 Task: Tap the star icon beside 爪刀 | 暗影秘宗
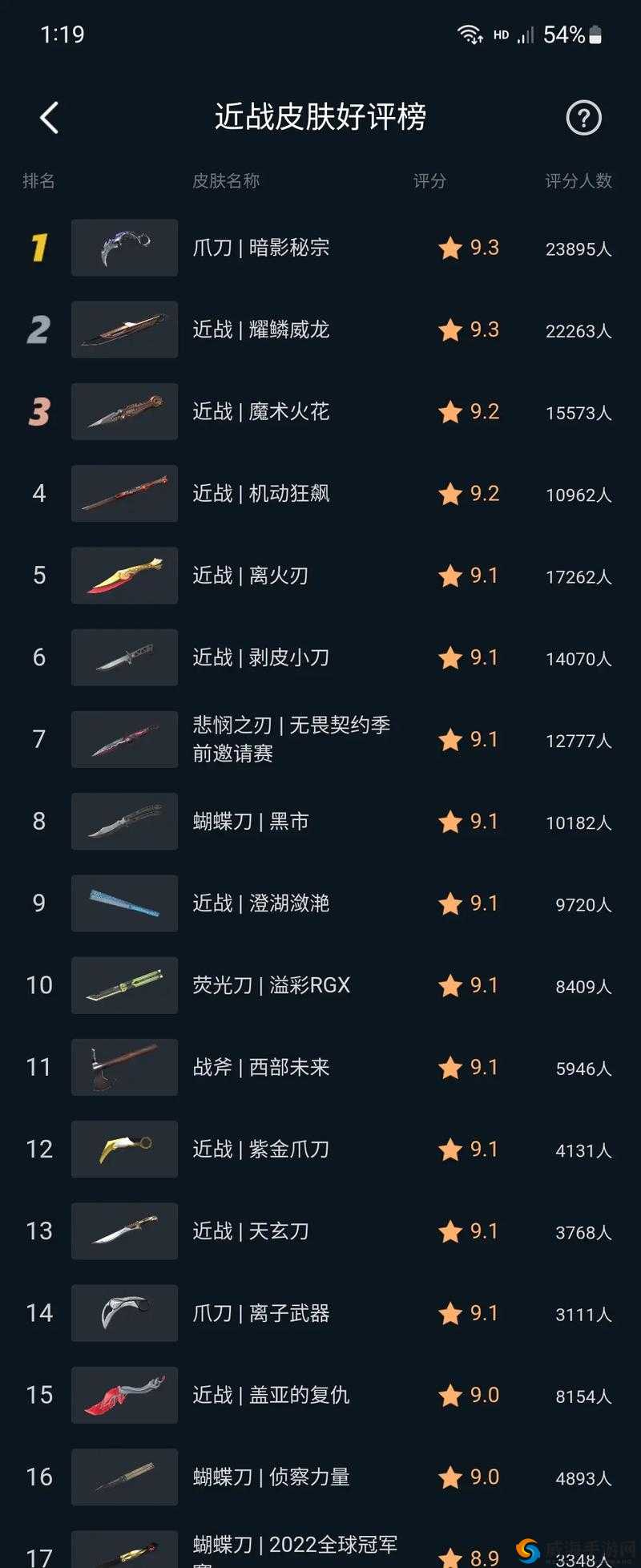pos(450,248)
